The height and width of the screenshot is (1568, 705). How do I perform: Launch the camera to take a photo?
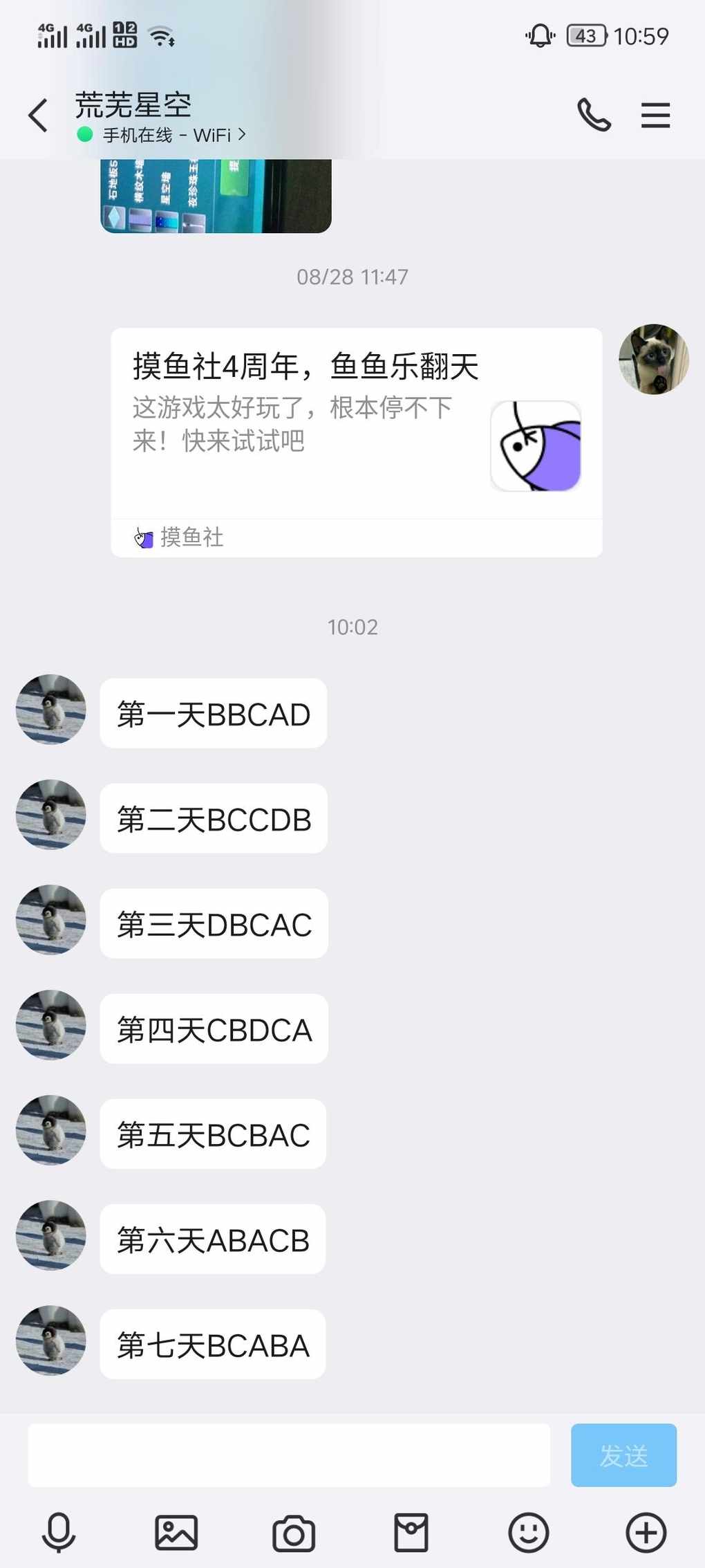click(294, 1533)
